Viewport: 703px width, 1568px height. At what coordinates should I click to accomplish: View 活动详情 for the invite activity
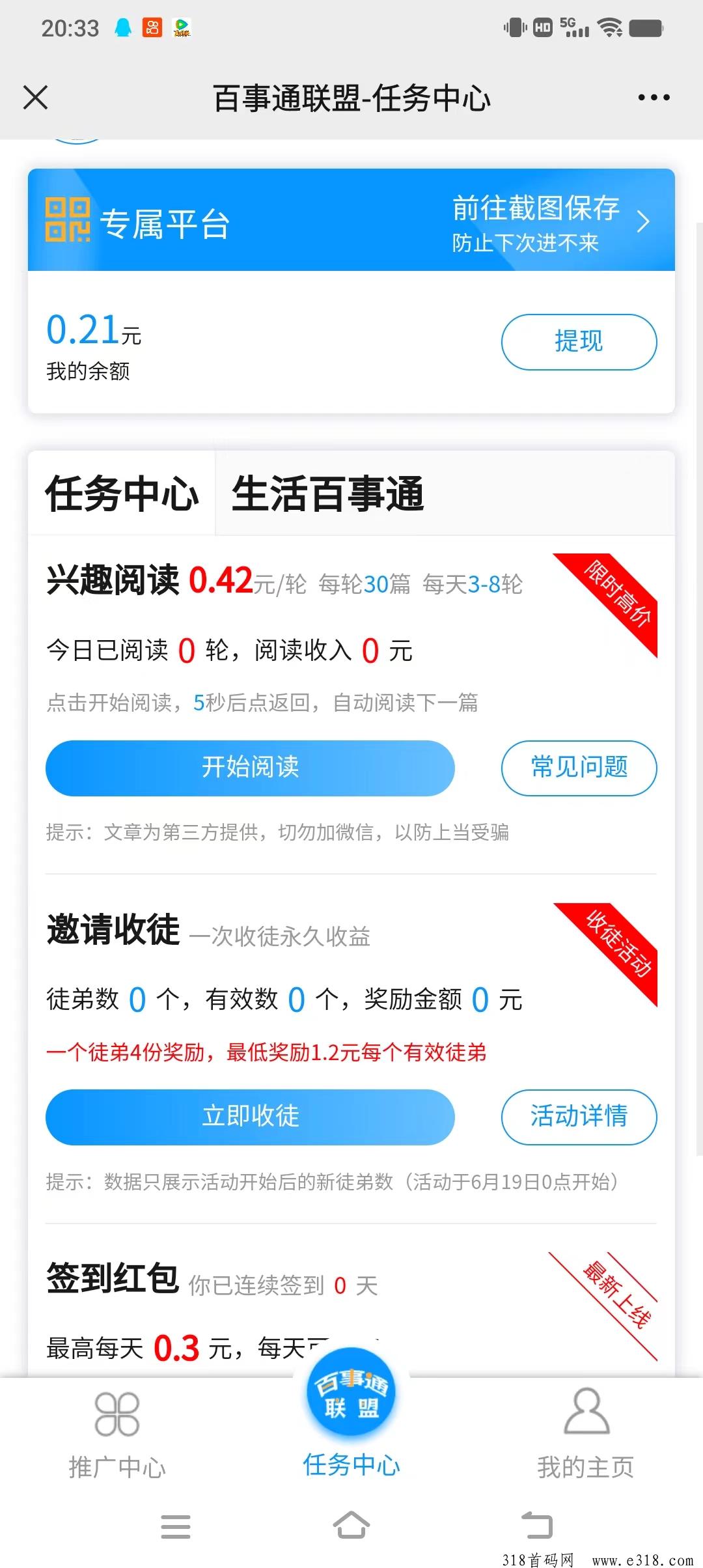click(x=579, y=1117)
